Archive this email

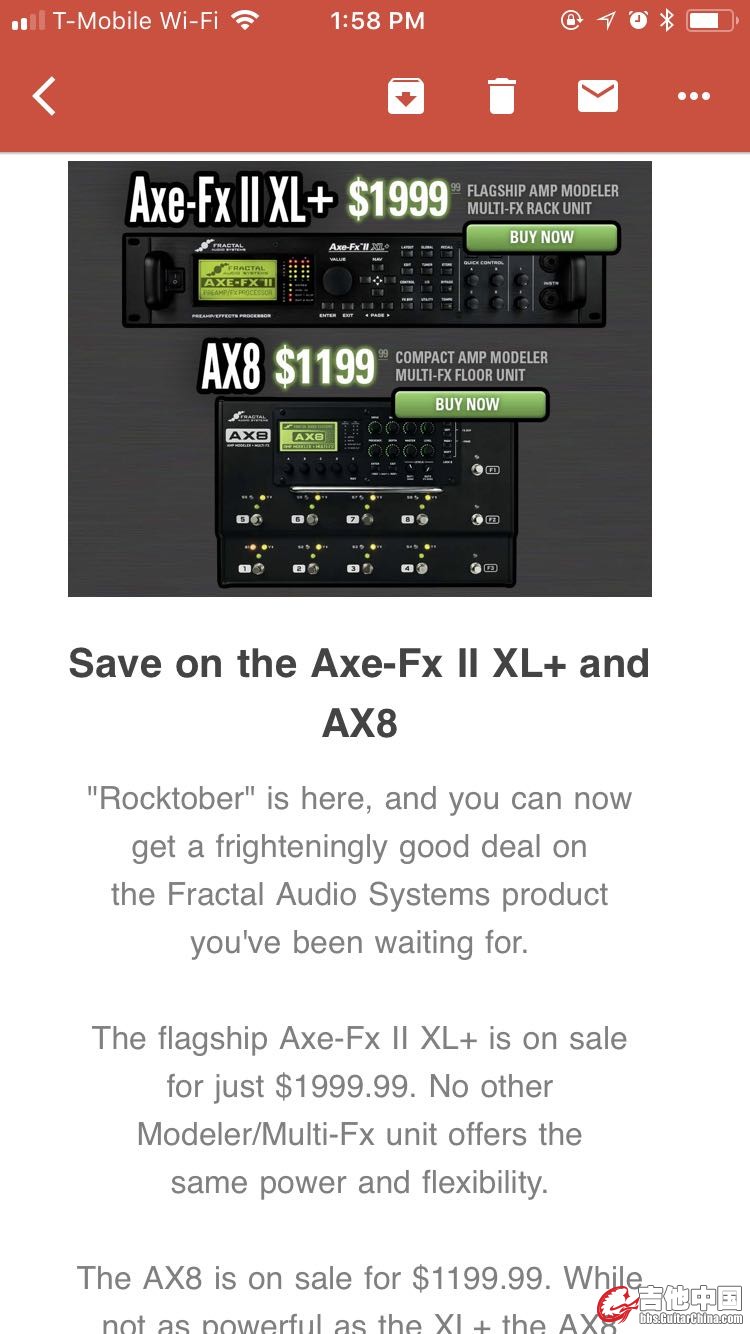406,97
